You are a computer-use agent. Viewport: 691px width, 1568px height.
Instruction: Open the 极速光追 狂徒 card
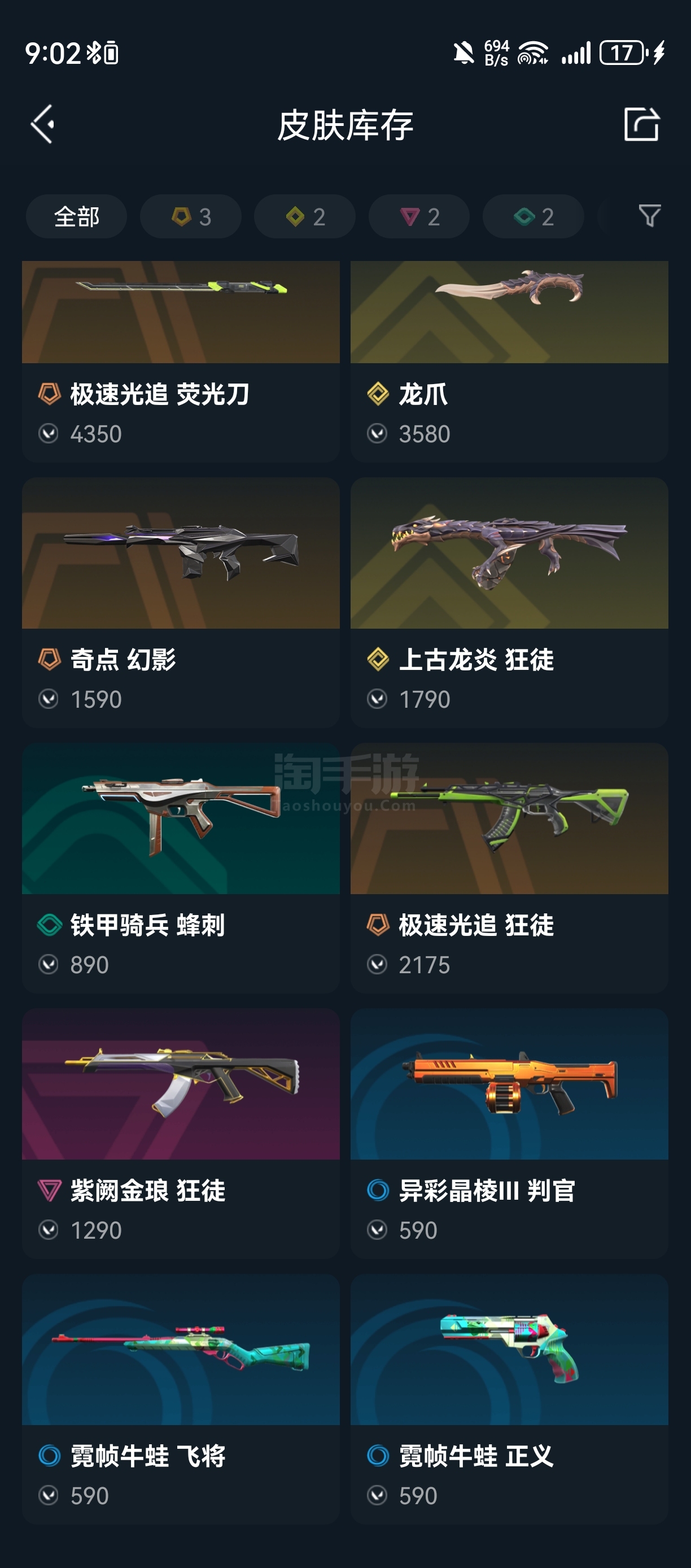(509, 868)
